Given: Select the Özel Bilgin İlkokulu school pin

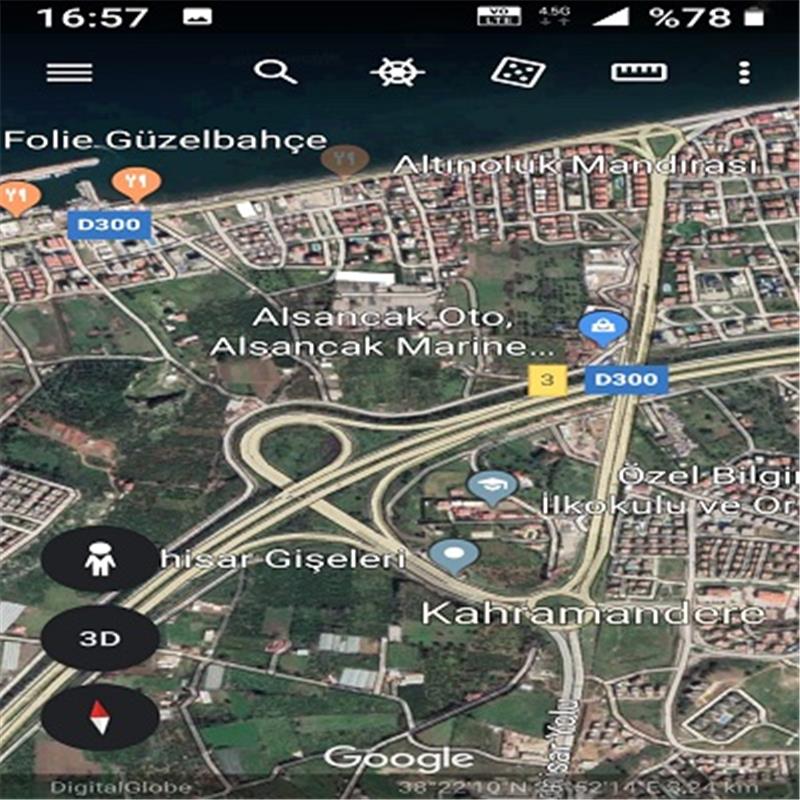Looking at the screenshot, I should [x=492, y=486].
